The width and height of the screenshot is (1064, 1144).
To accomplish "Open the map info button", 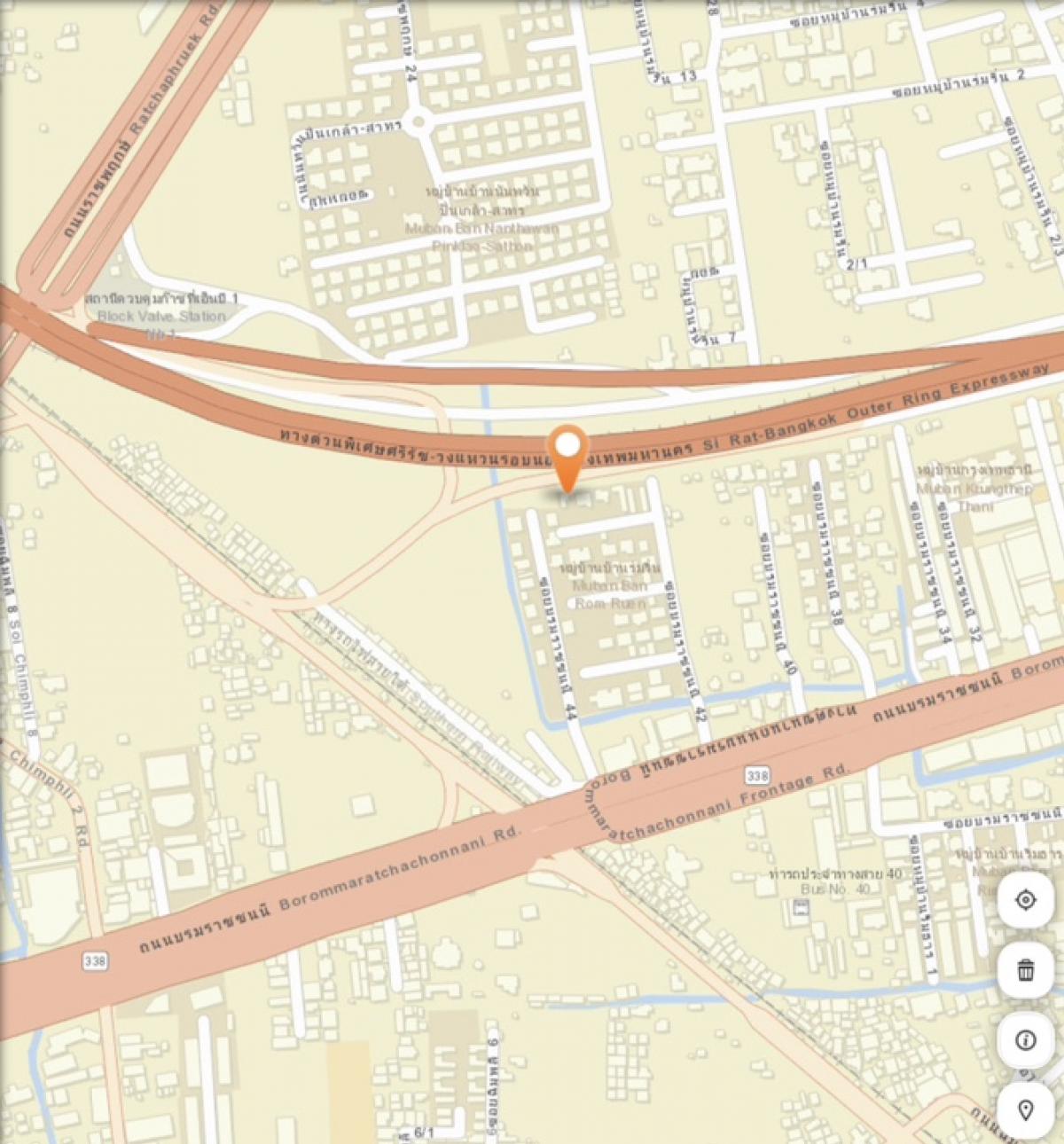I will pos(1025,1040).
